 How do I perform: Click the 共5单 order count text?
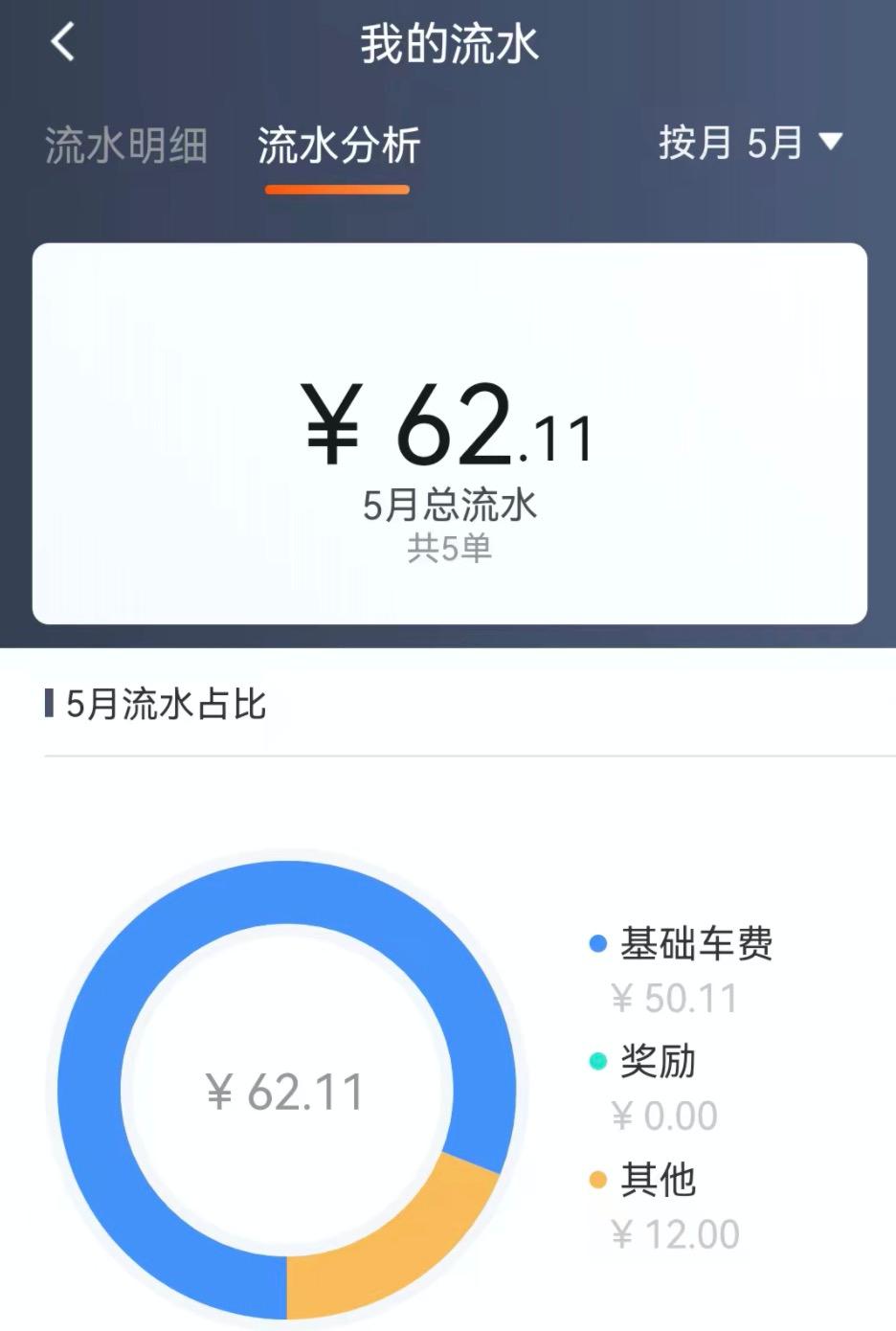448,548
